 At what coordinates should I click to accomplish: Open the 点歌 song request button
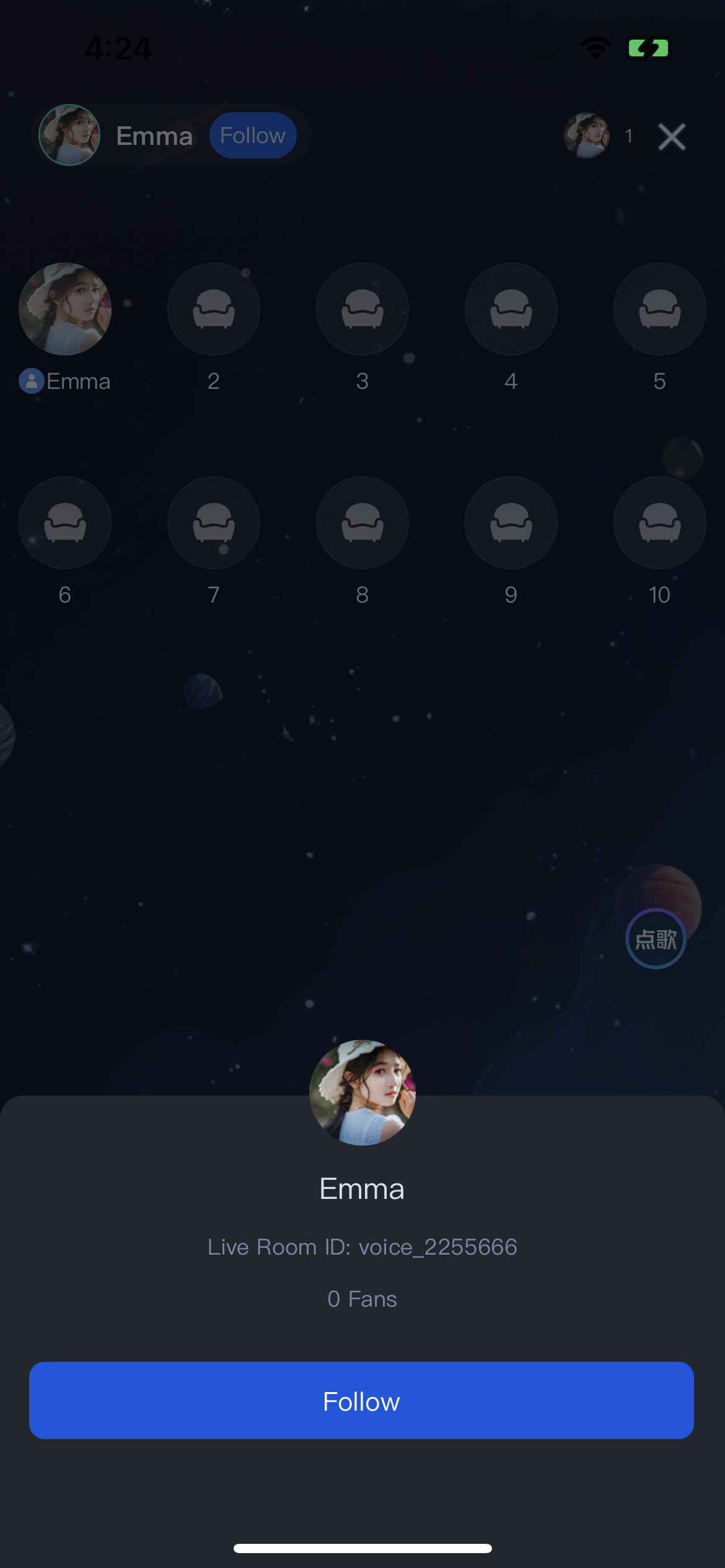pyautogui.click(x=656, y=939)
